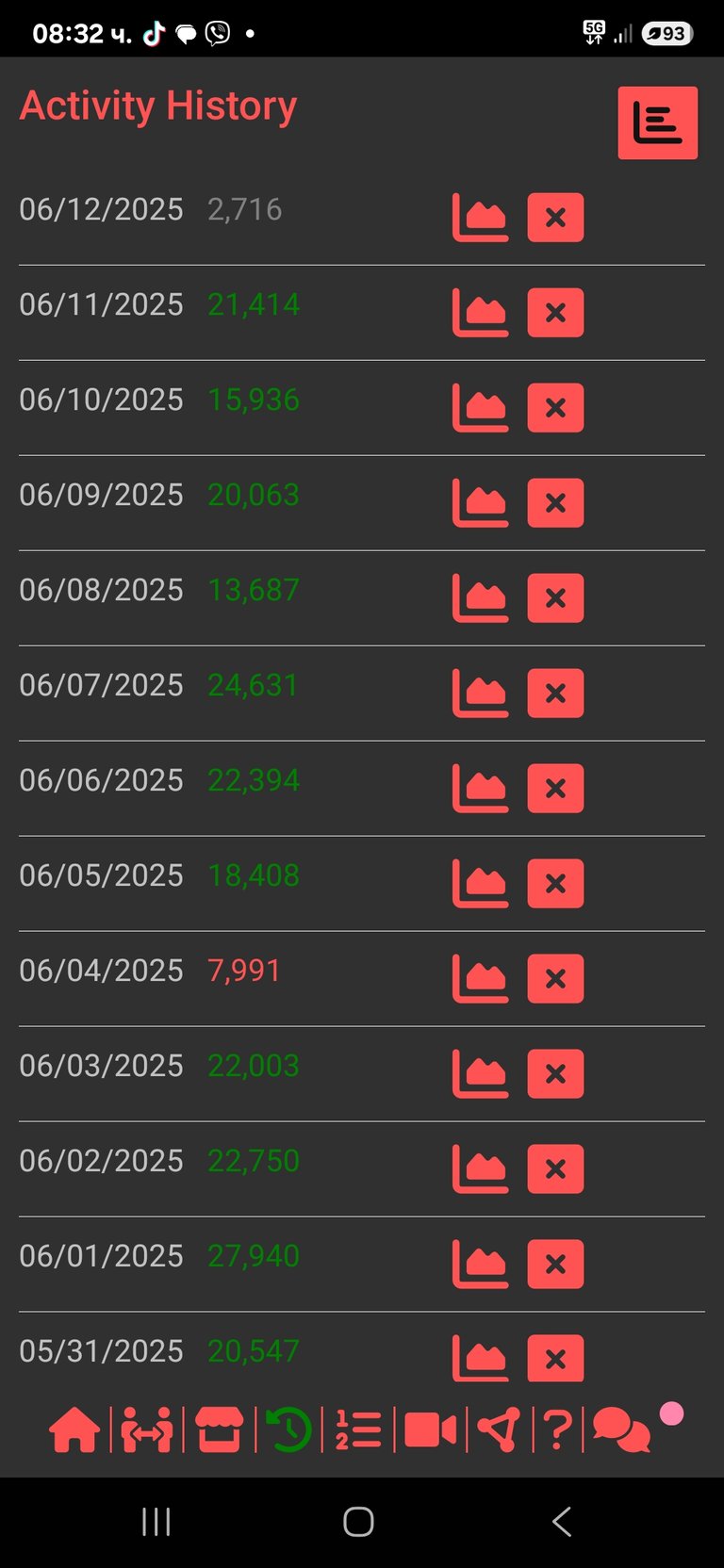Go back using the system back button
Image resolution: width=724 pixels, height=1568 pixels.
click(x=562, y=1521)
